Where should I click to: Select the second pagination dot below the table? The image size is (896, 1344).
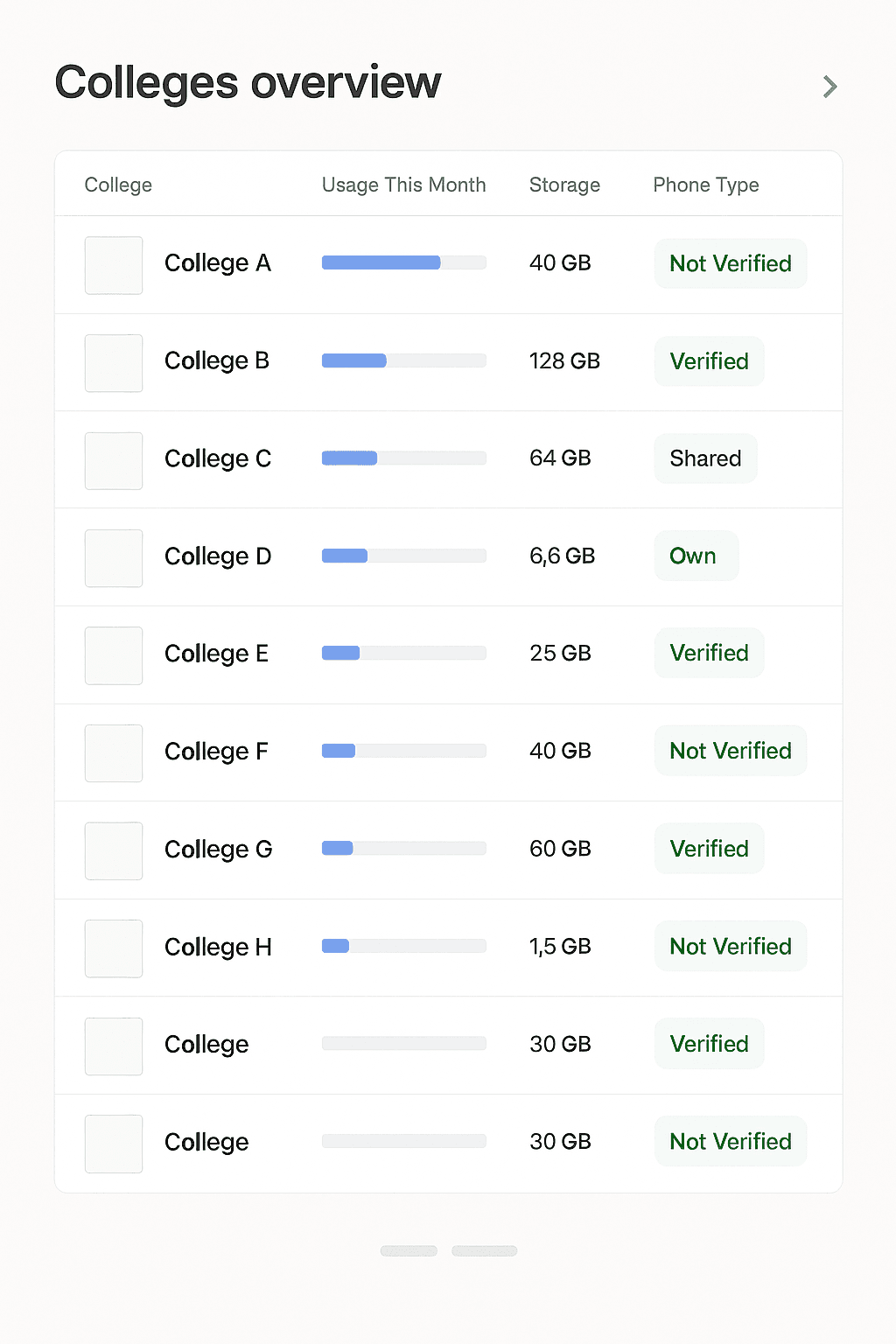click(484, 1250)
